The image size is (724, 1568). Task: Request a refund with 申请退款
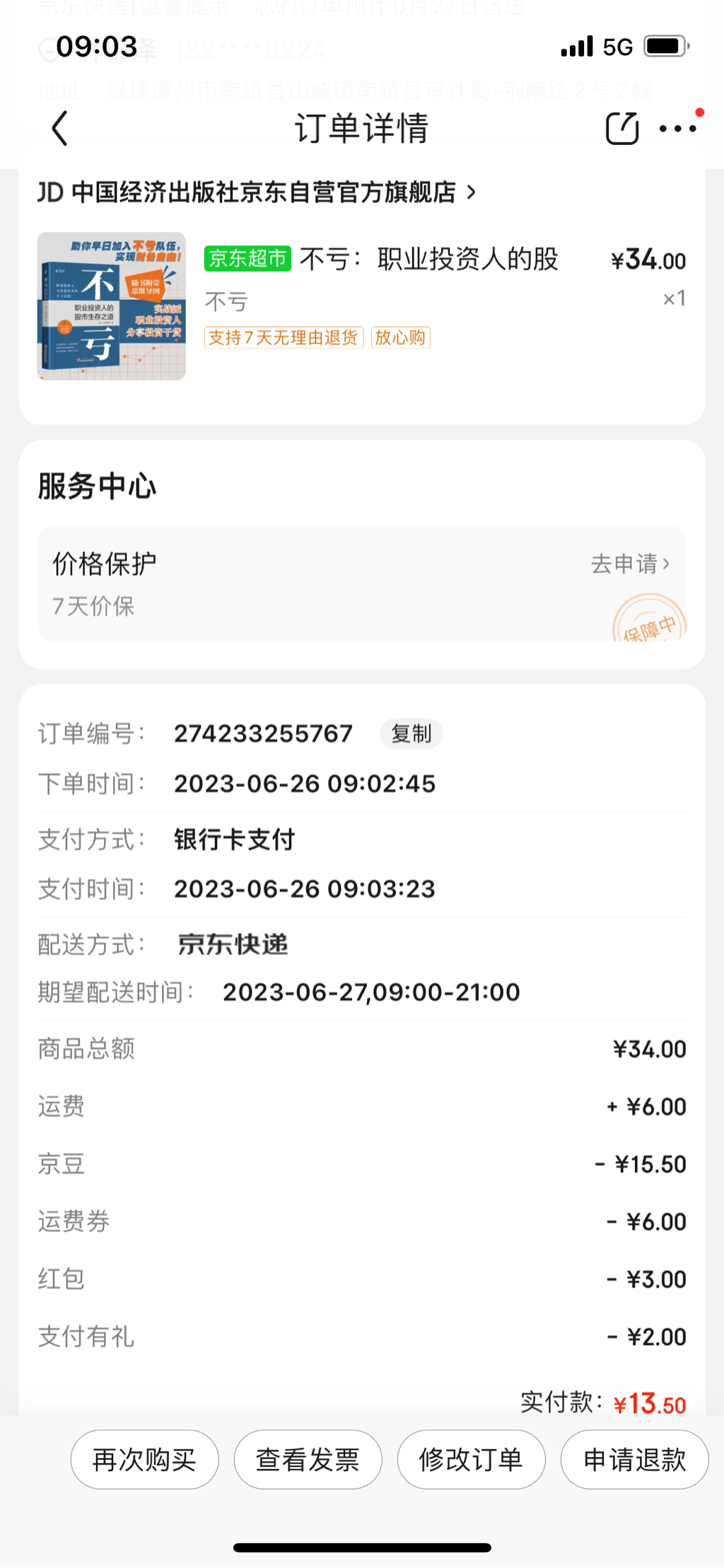(x=634, y=1460)
